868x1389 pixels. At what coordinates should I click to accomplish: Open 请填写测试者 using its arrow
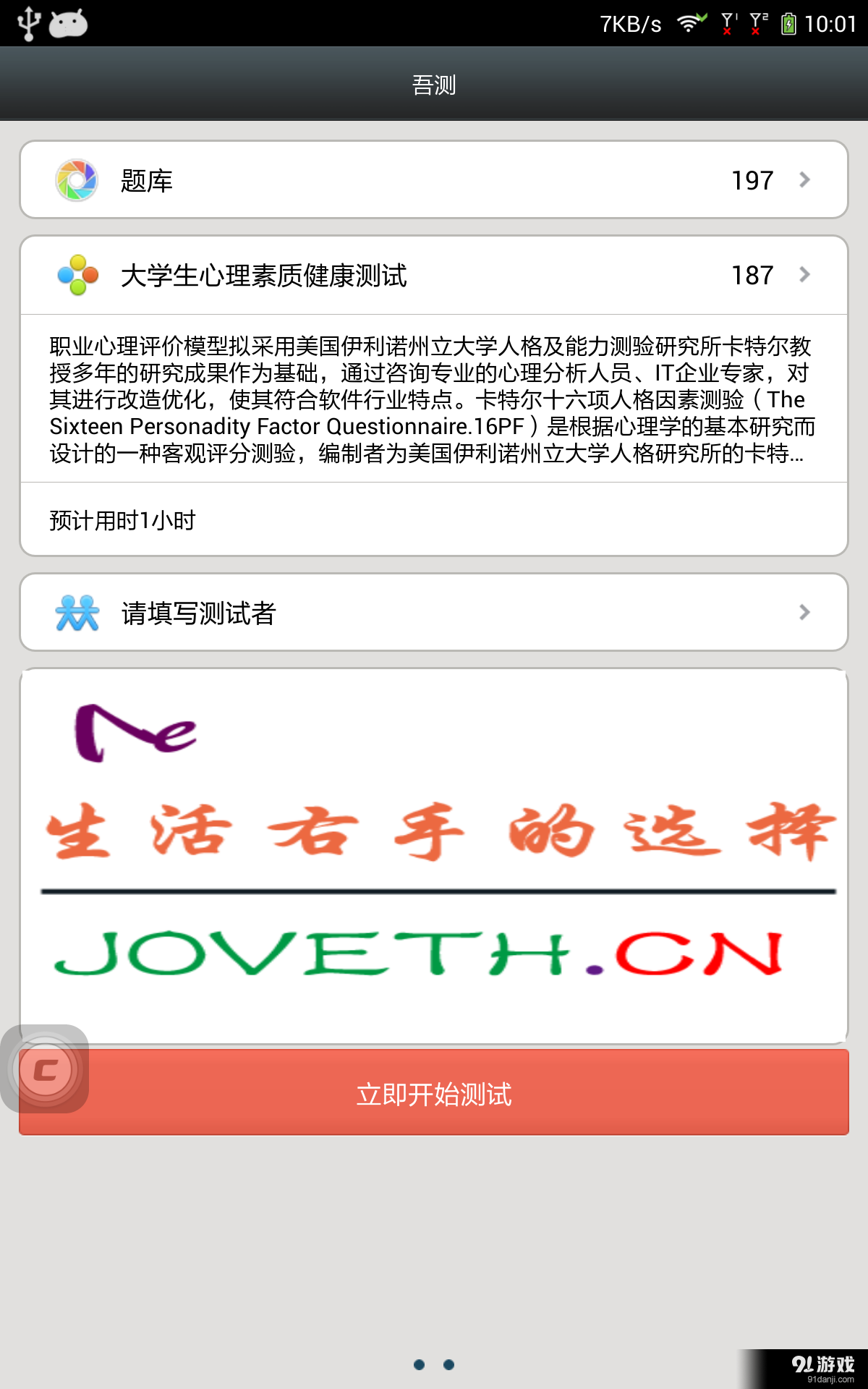click(804, 613)
